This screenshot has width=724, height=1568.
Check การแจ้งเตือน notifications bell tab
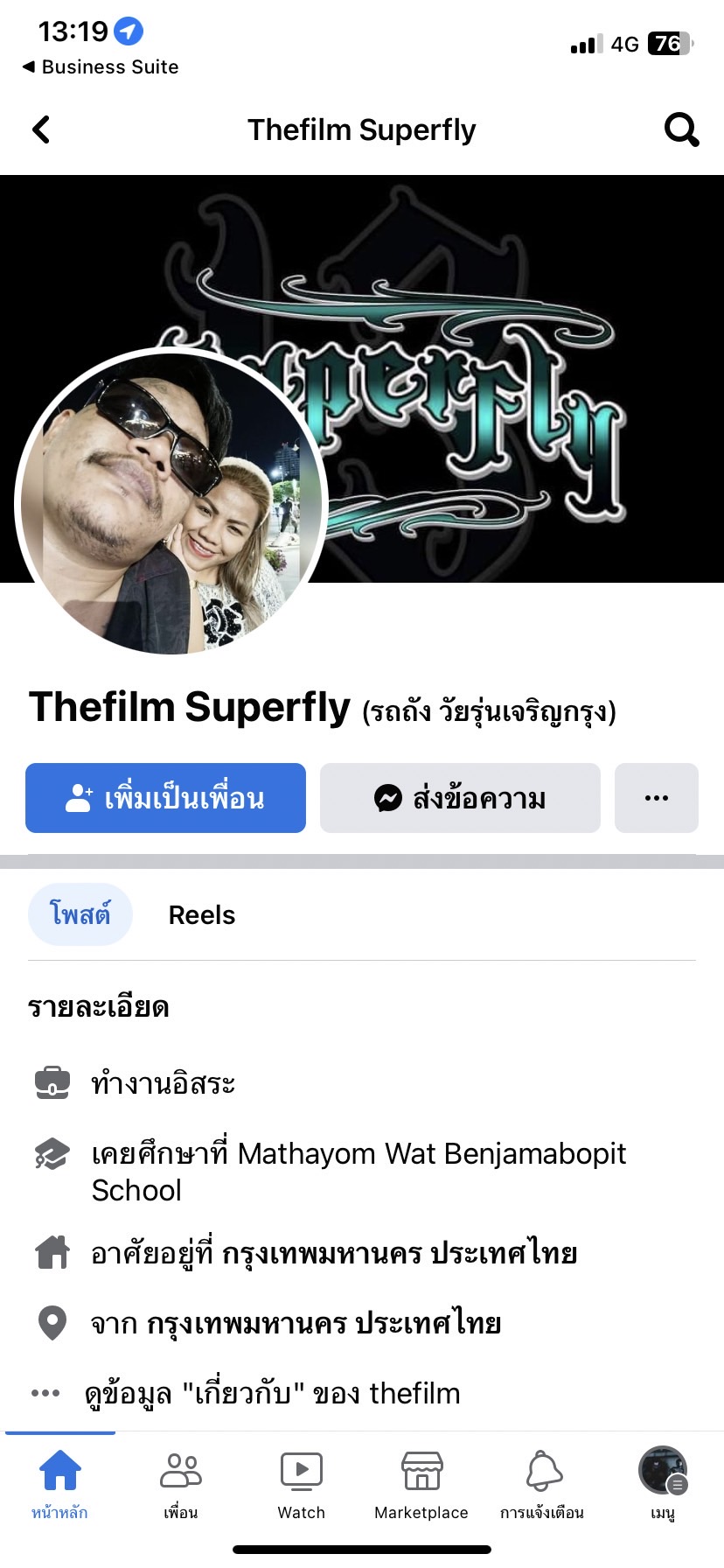pos(542,1484)
